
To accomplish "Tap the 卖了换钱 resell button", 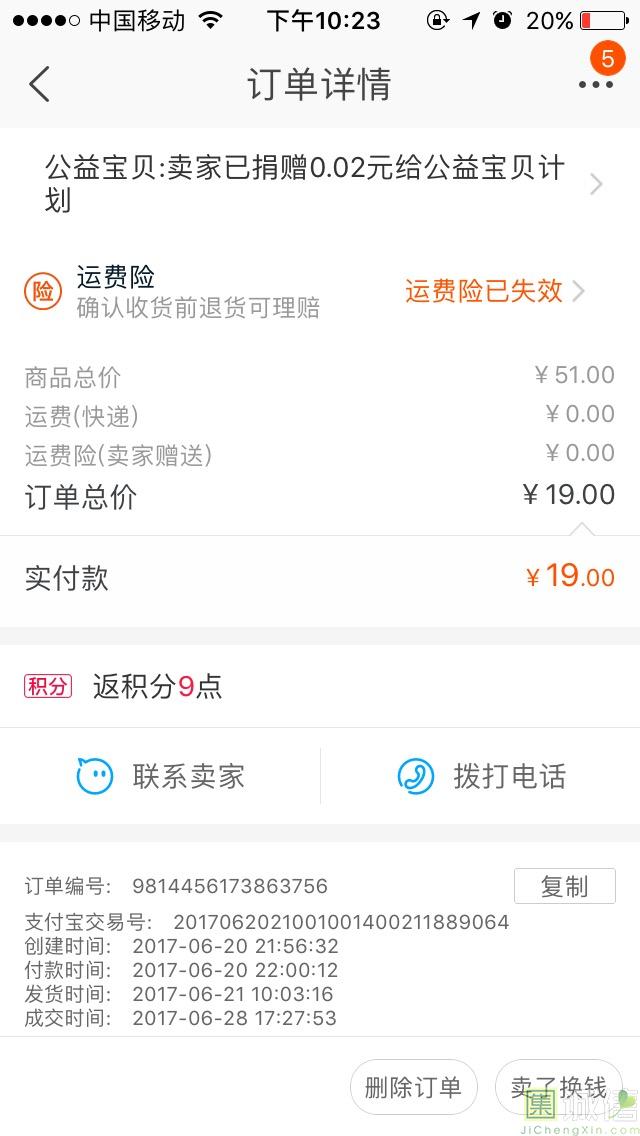I will click(x=558, y=1087).
